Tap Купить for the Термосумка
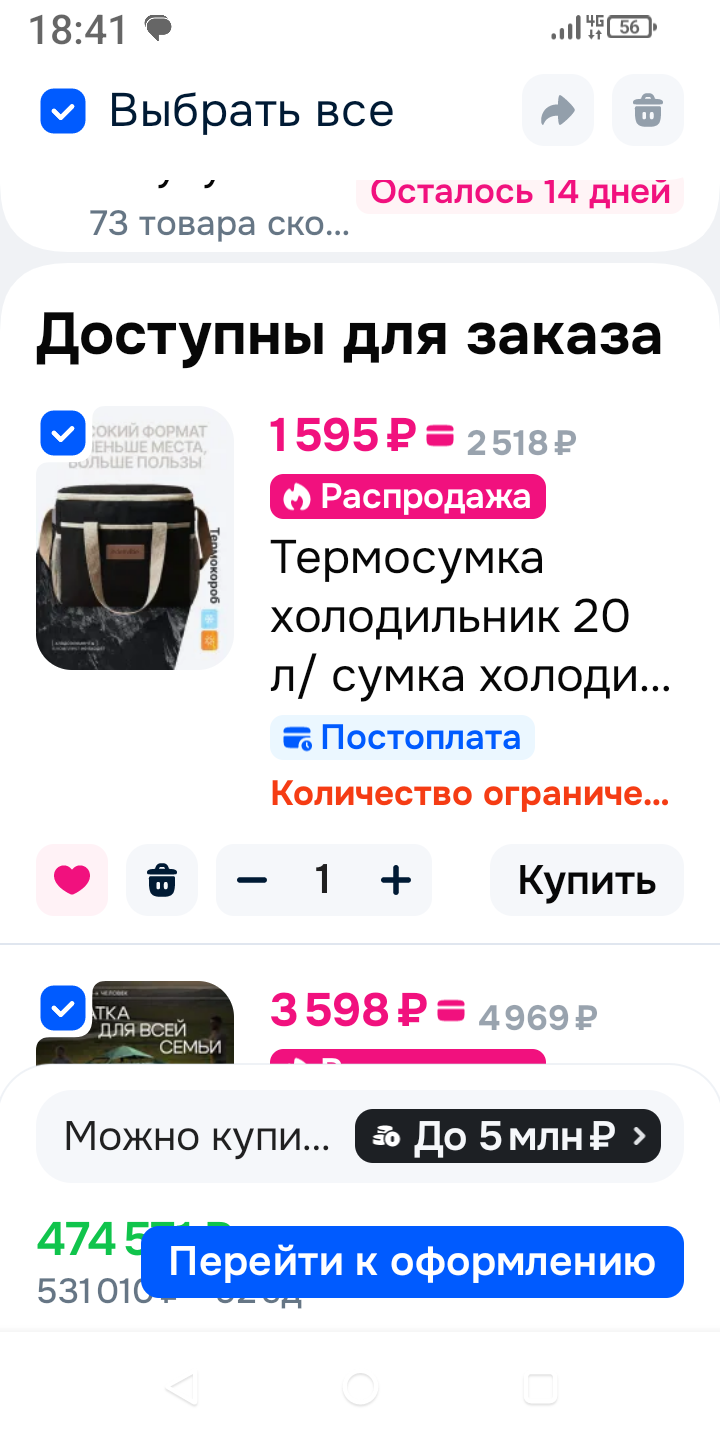 586,880
